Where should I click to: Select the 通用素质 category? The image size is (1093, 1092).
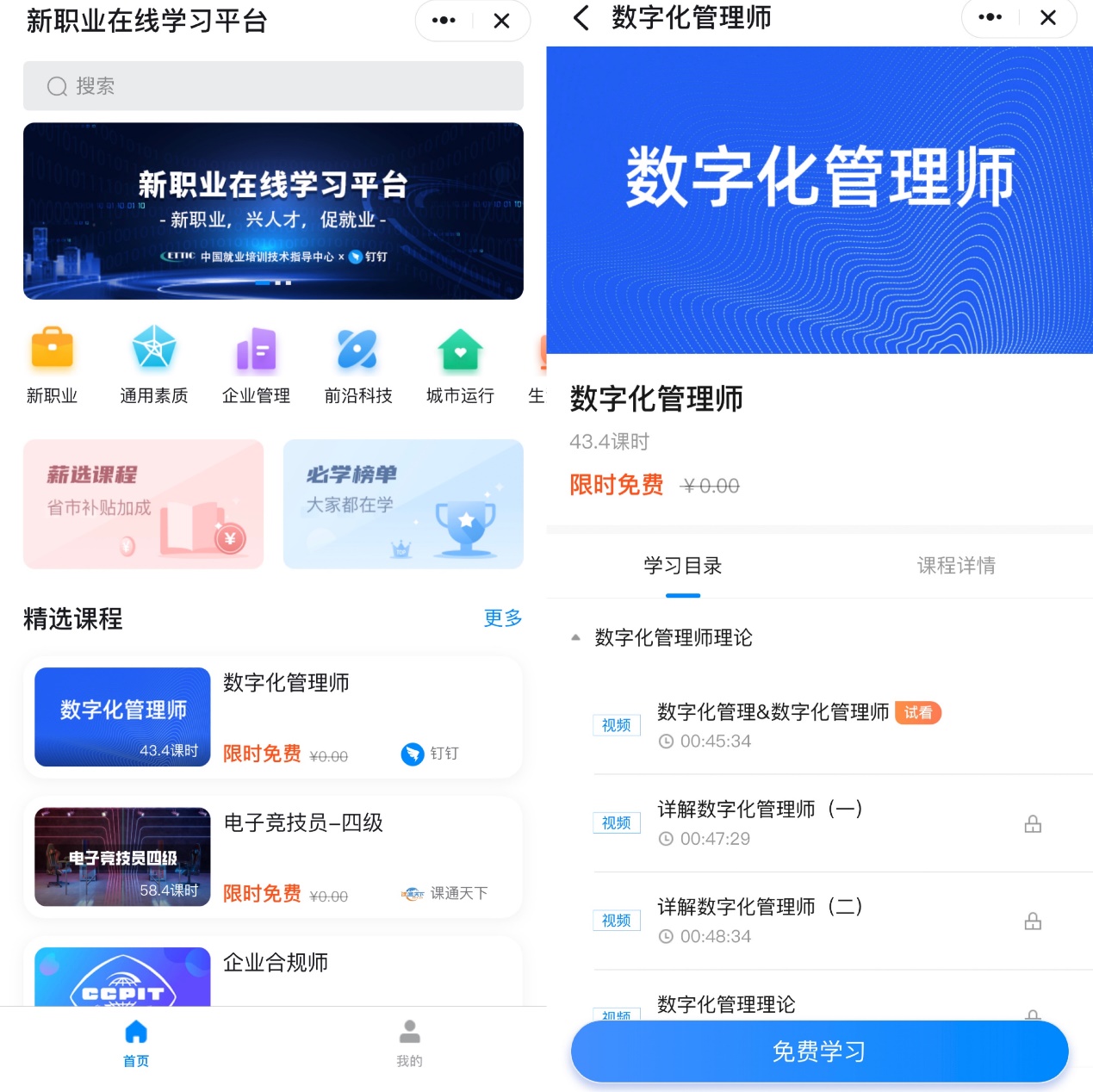click(154, 365)
